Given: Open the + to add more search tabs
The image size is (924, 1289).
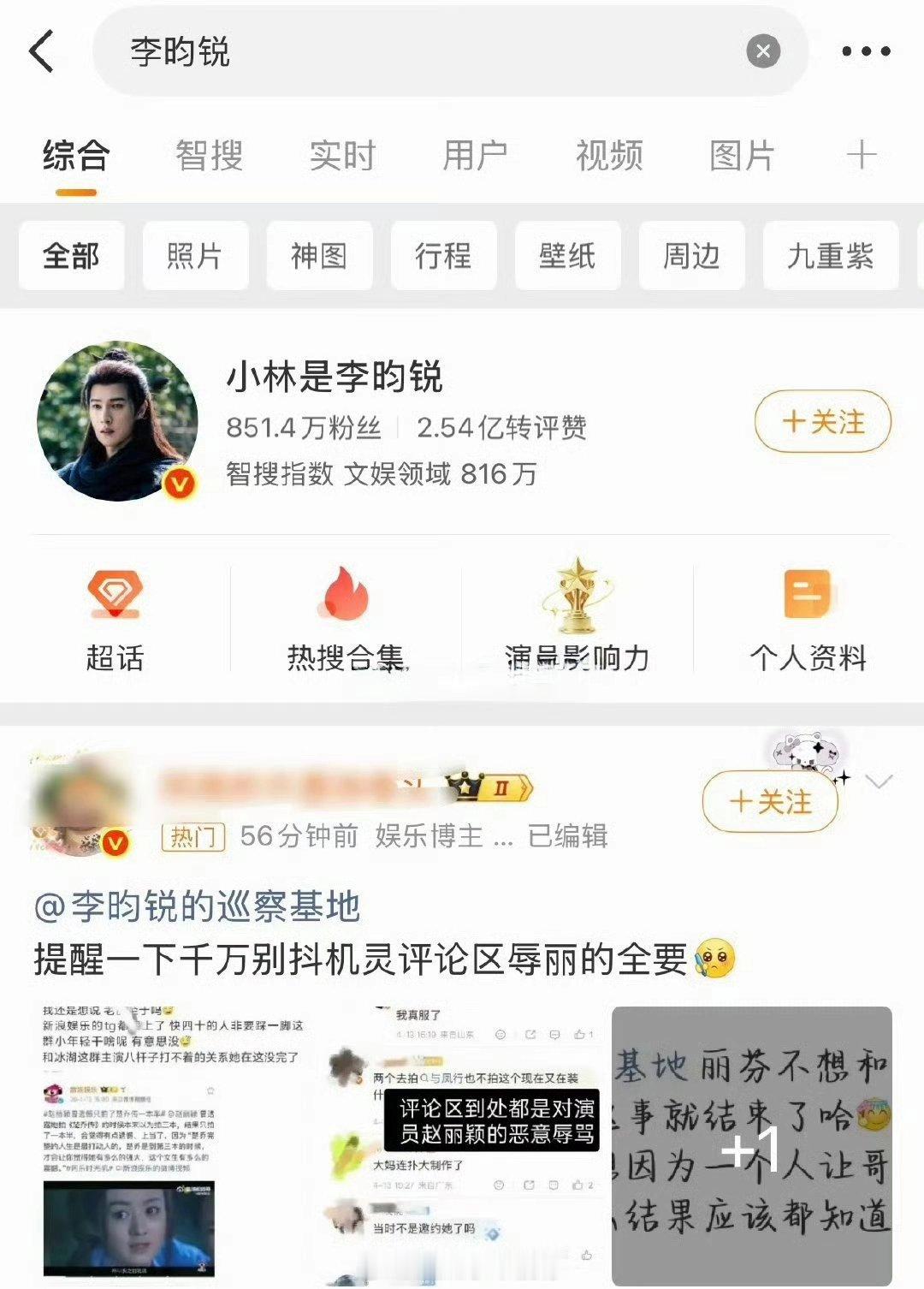Looking at the screenshot, I should point(862,155).
